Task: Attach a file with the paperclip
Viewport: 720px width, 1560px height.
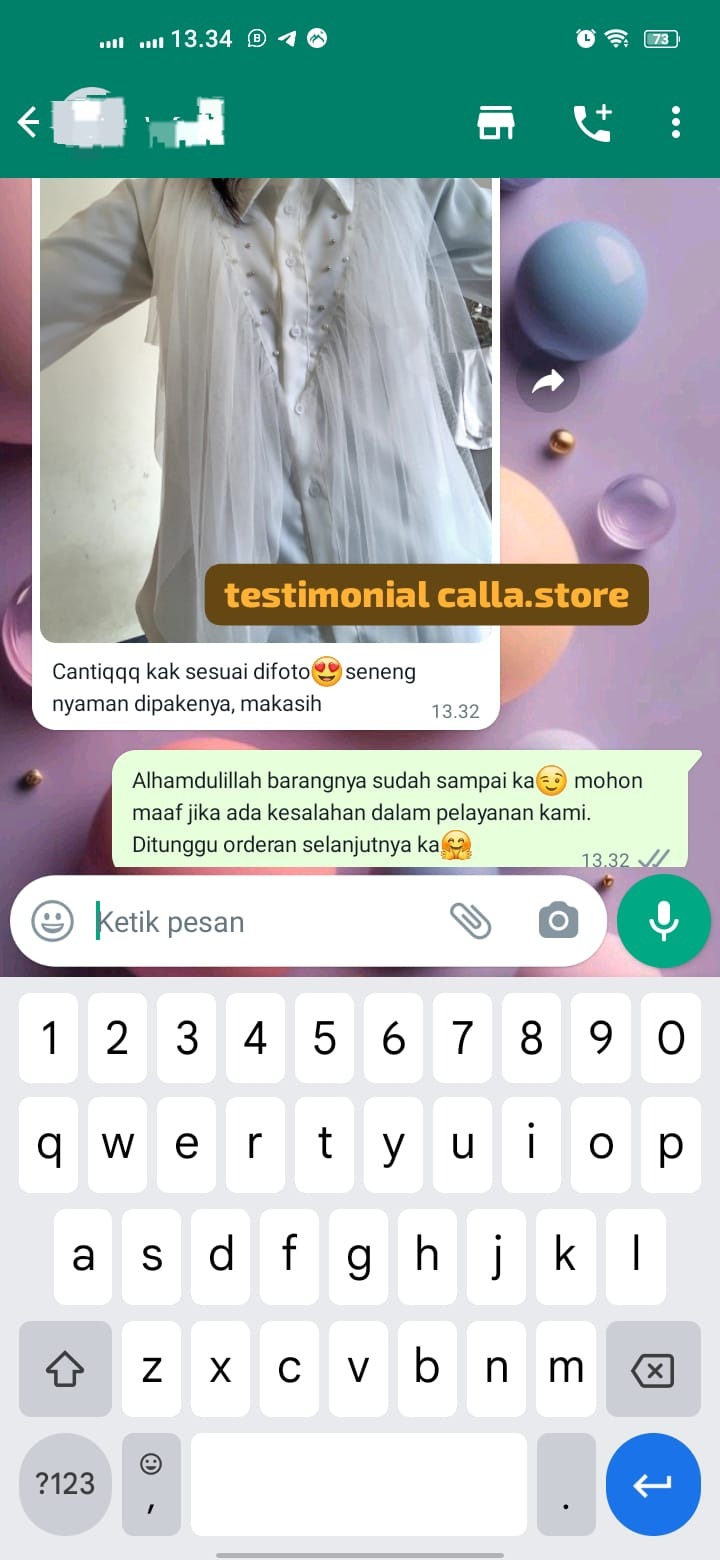Action: (470, 921)
